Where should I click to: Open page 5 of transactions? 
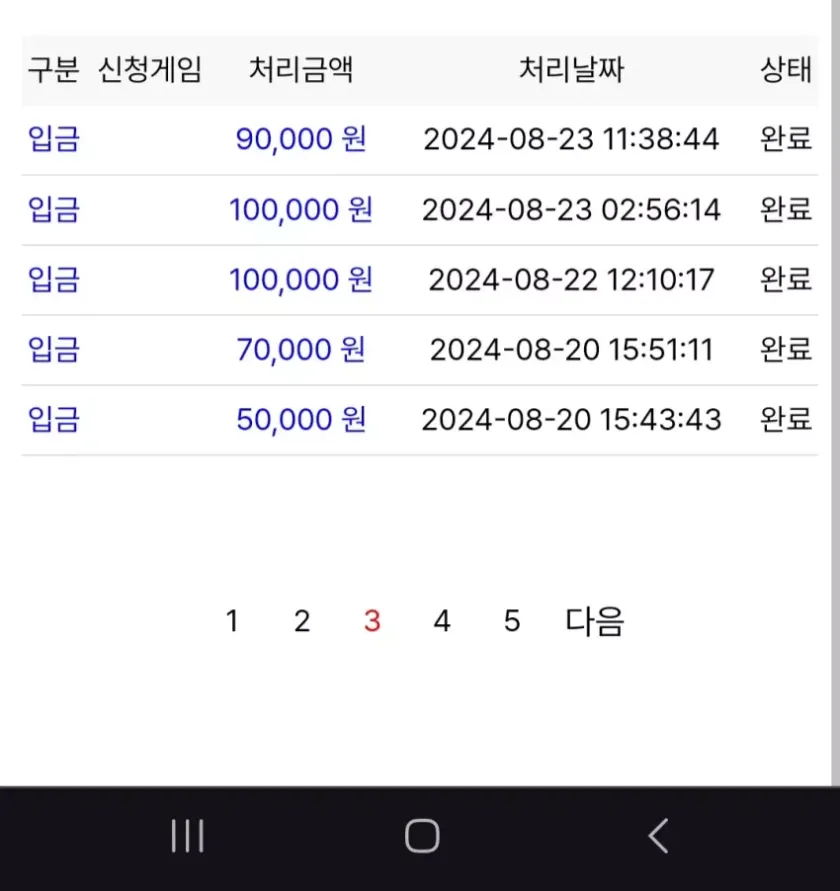[x=512, y=622]
